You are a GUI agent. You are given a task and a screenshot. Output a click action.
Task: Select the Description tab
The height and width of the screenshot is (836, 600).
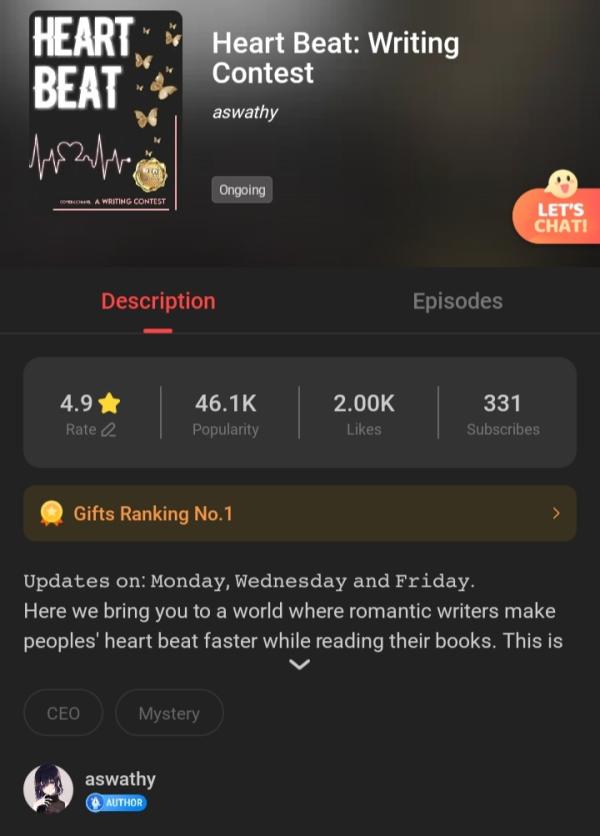pyautogui.click(x=158, y=301)
